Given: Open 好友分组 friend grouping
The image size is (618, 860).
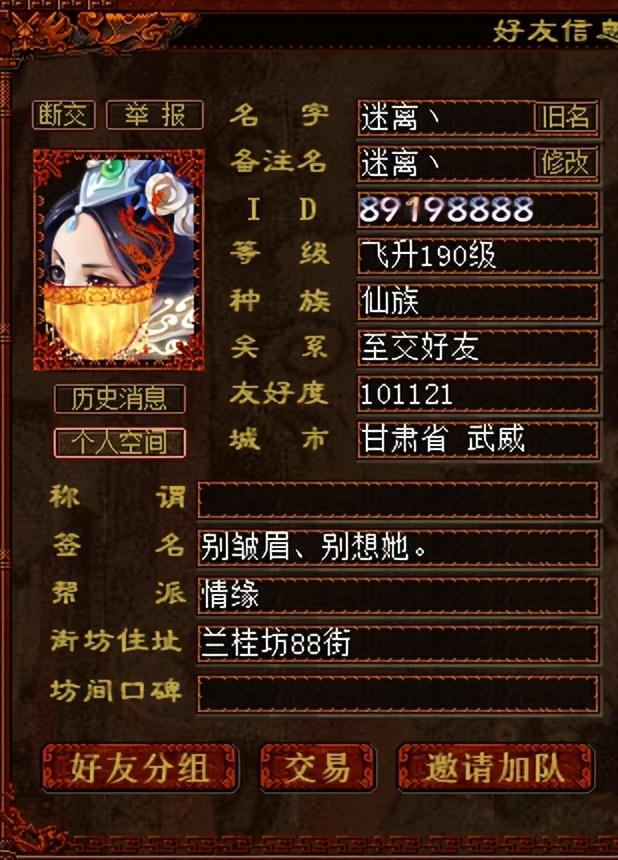Looking at the screenshot, I should tap(139, 768).
